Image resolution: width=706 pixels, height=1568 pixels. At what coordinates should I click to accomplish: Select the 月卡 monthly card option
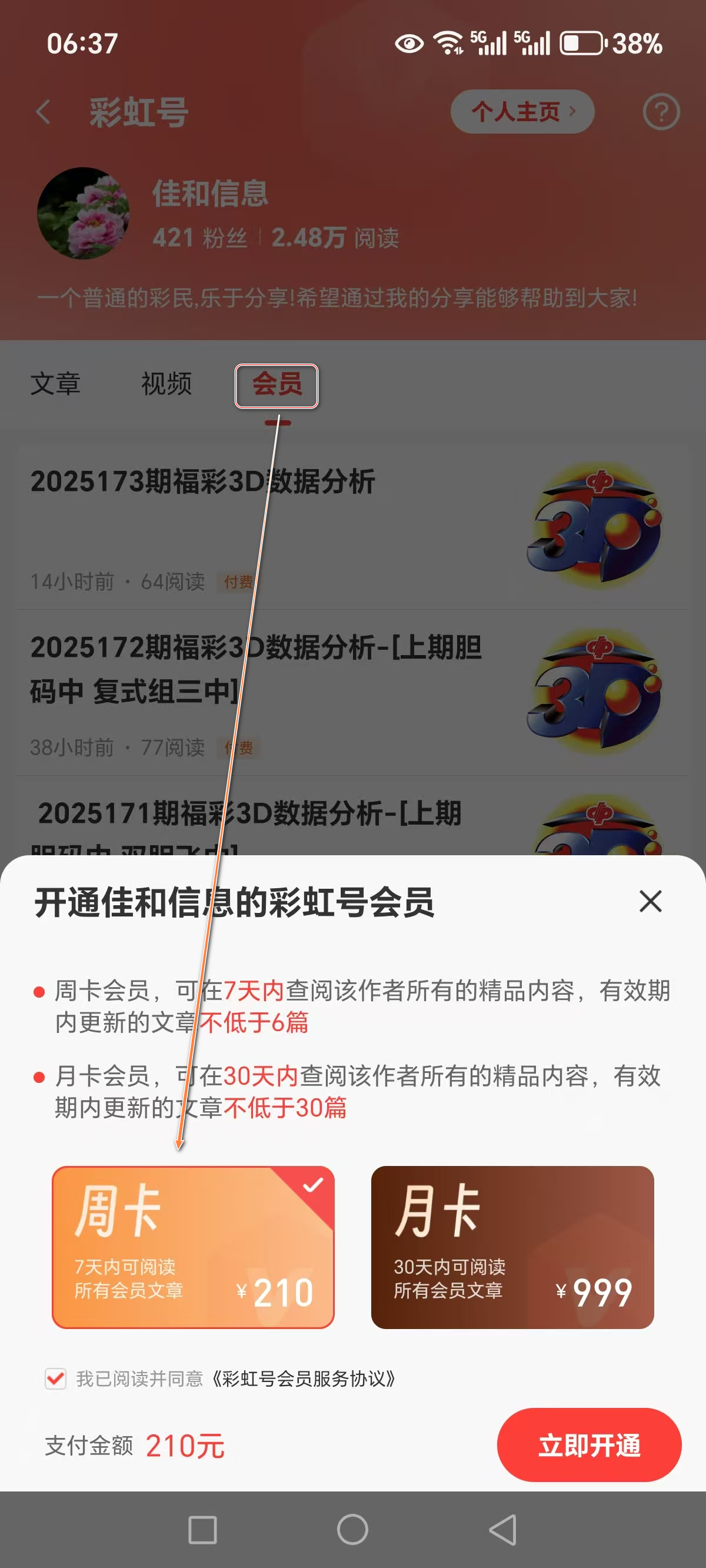point(513,1248)
